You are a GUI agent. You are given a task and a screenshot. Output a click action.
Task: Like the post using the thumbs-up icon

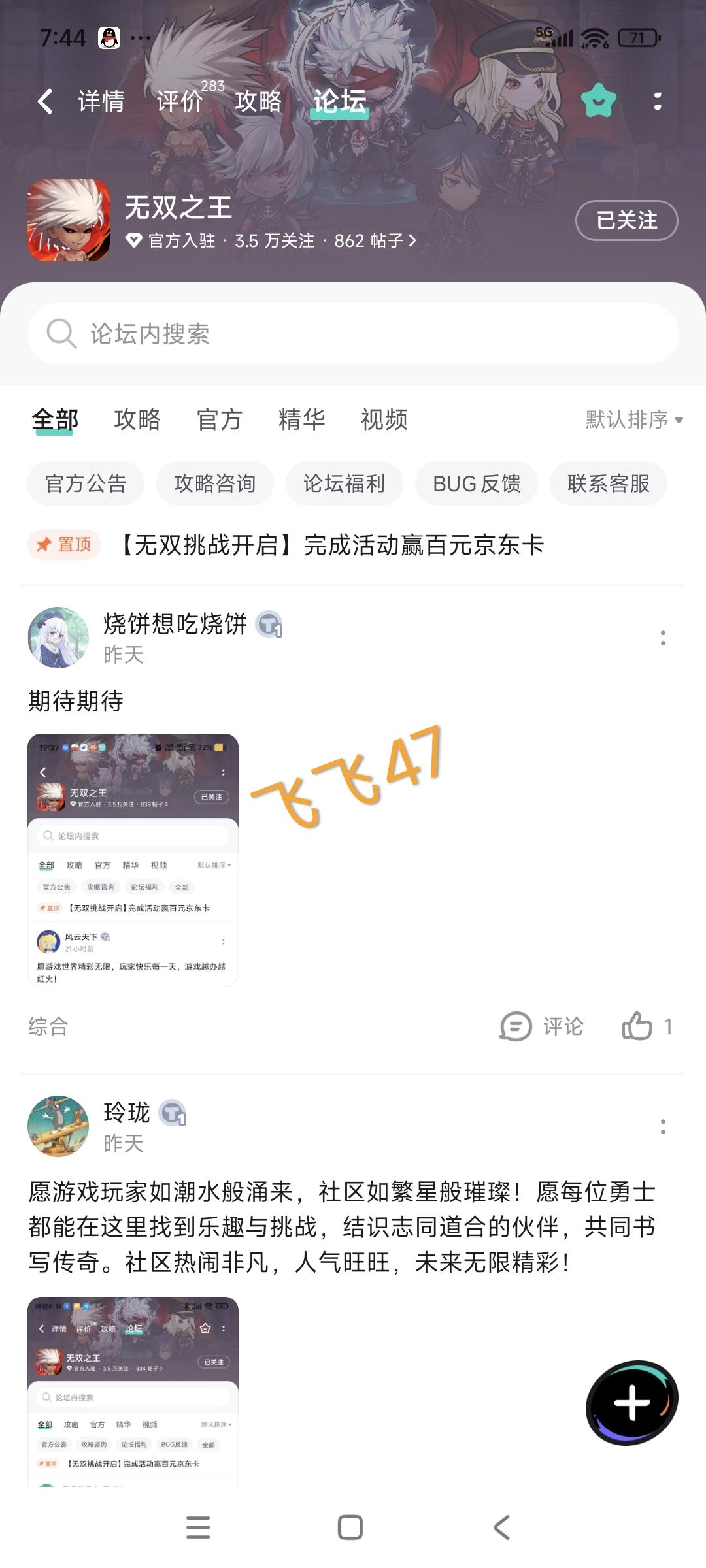[637, 1026]
